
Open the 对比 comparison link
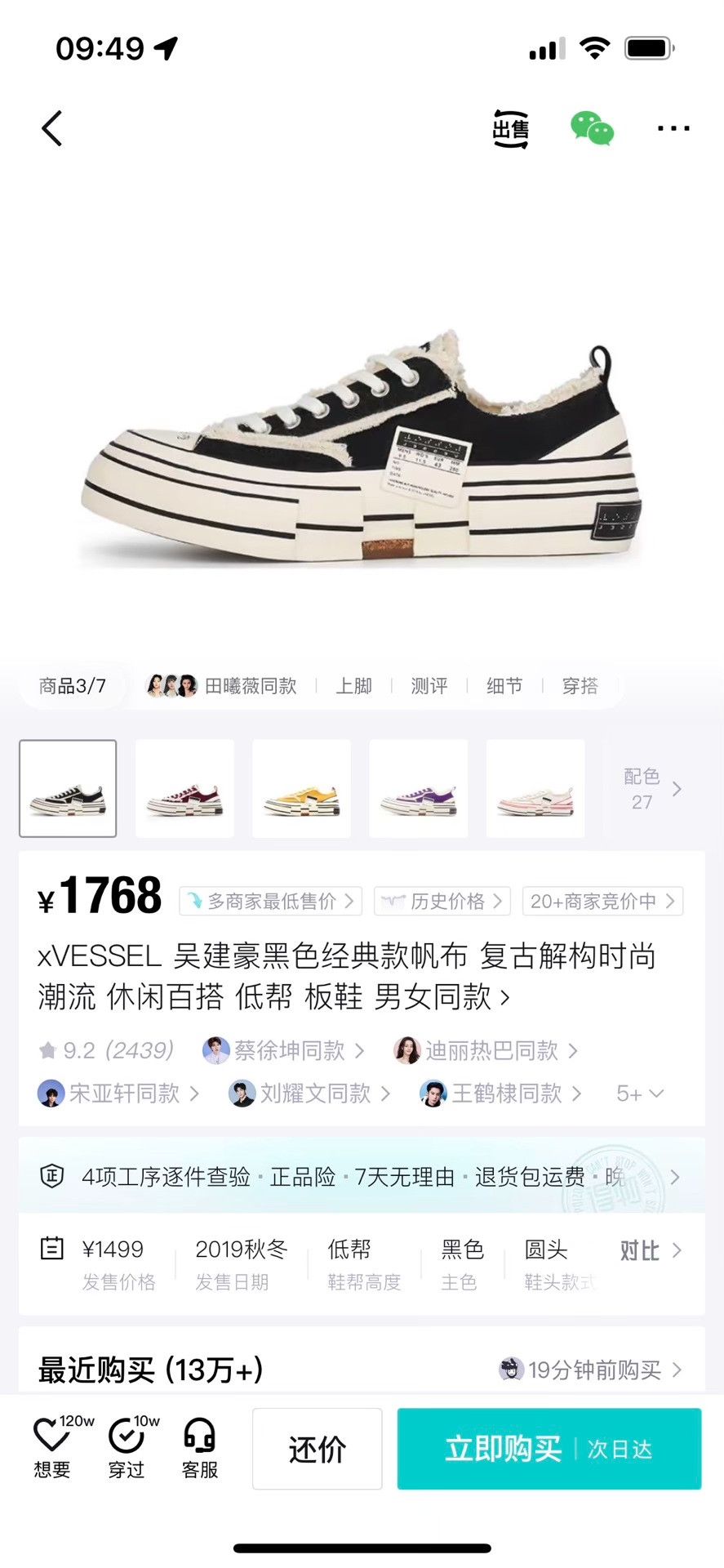click(x=651, y=1250)
